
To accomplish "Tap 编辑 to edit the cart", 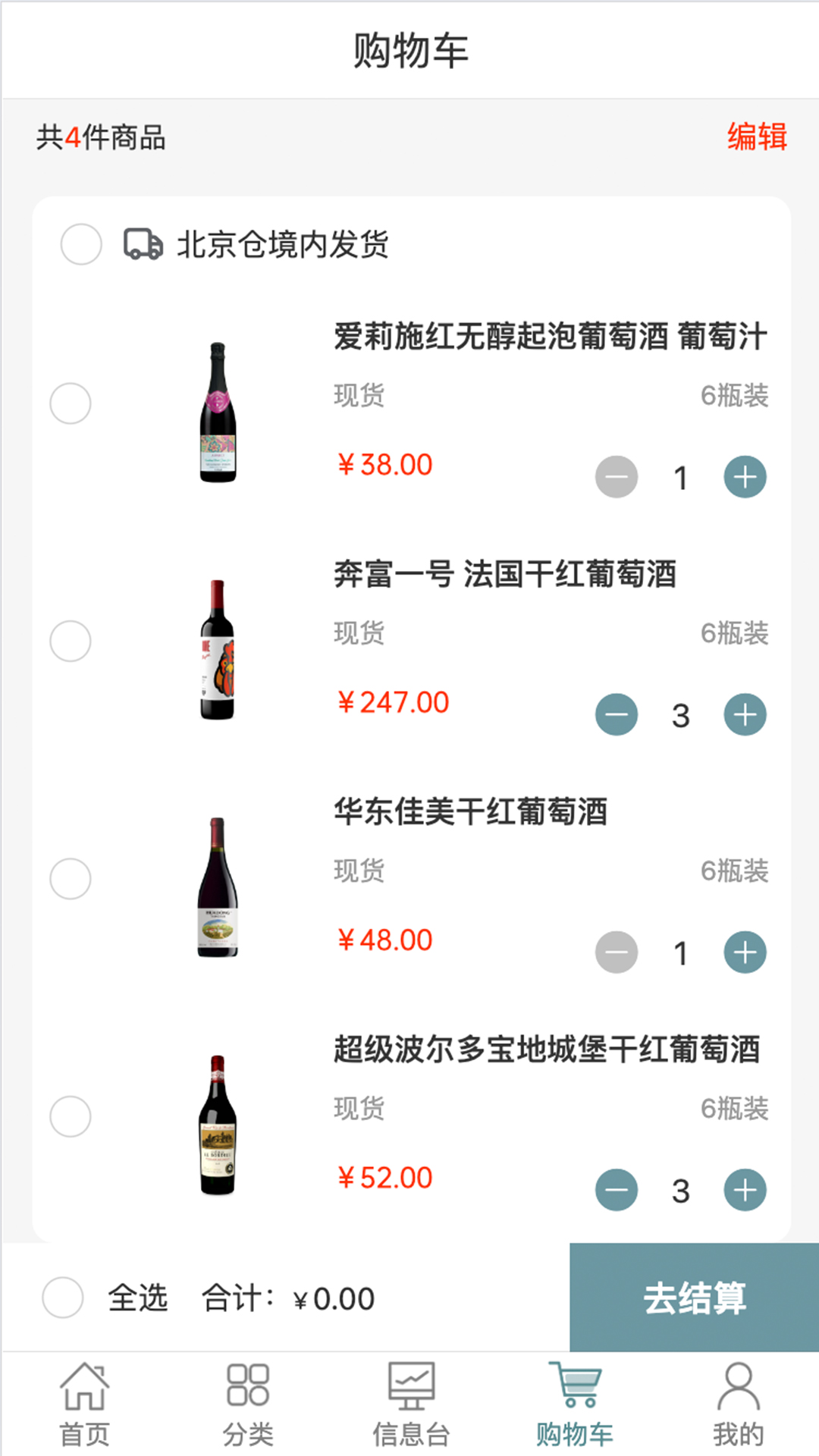I will click(x=757, y=137).
